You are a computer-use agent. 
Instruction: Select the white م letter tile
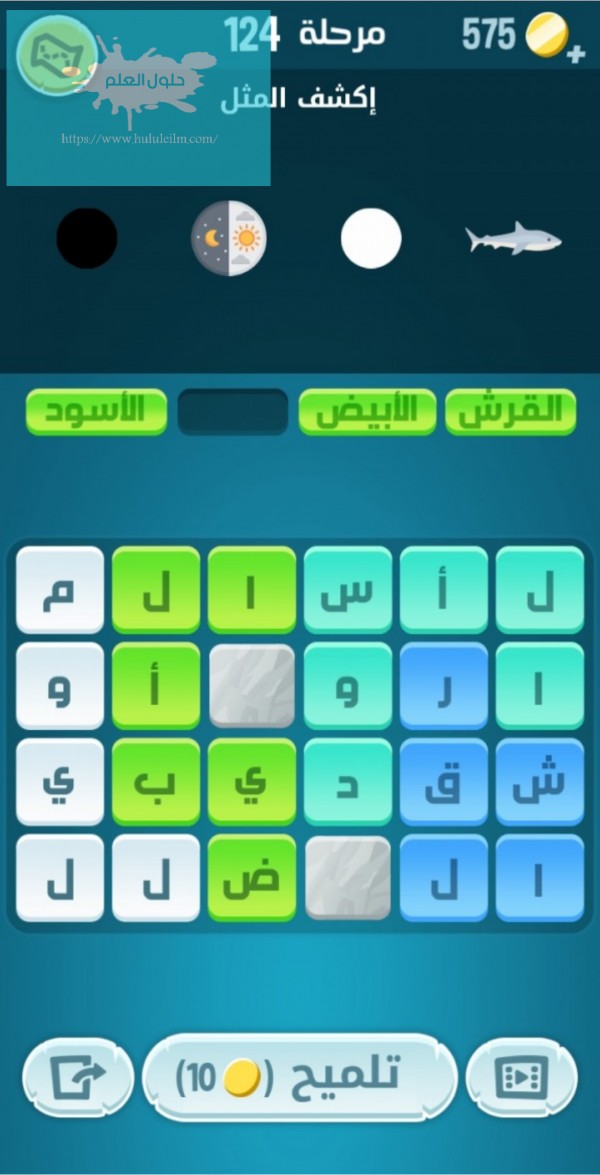[x=60, y=590]
